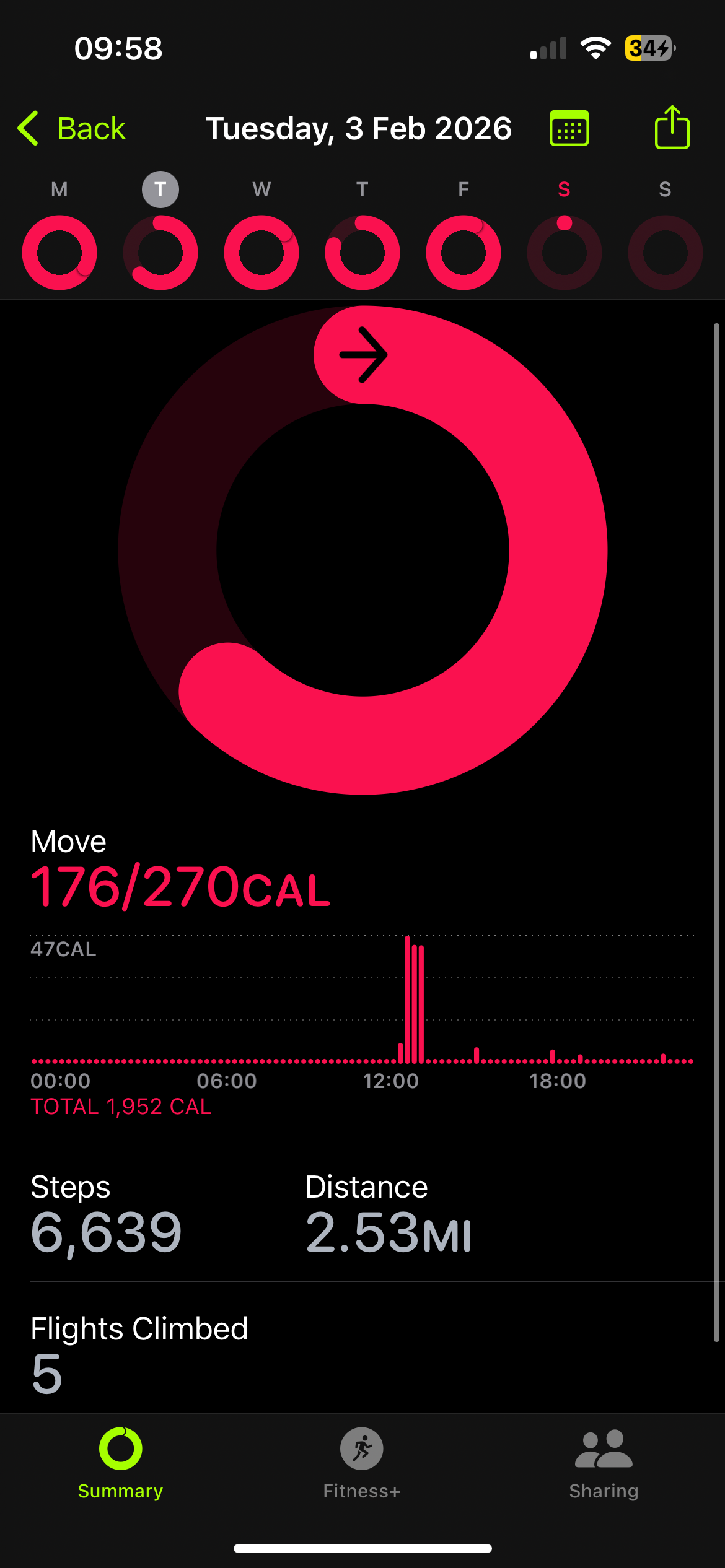Share this day's activity summary
Screen dimensions: 725x1568
[672, 128]
